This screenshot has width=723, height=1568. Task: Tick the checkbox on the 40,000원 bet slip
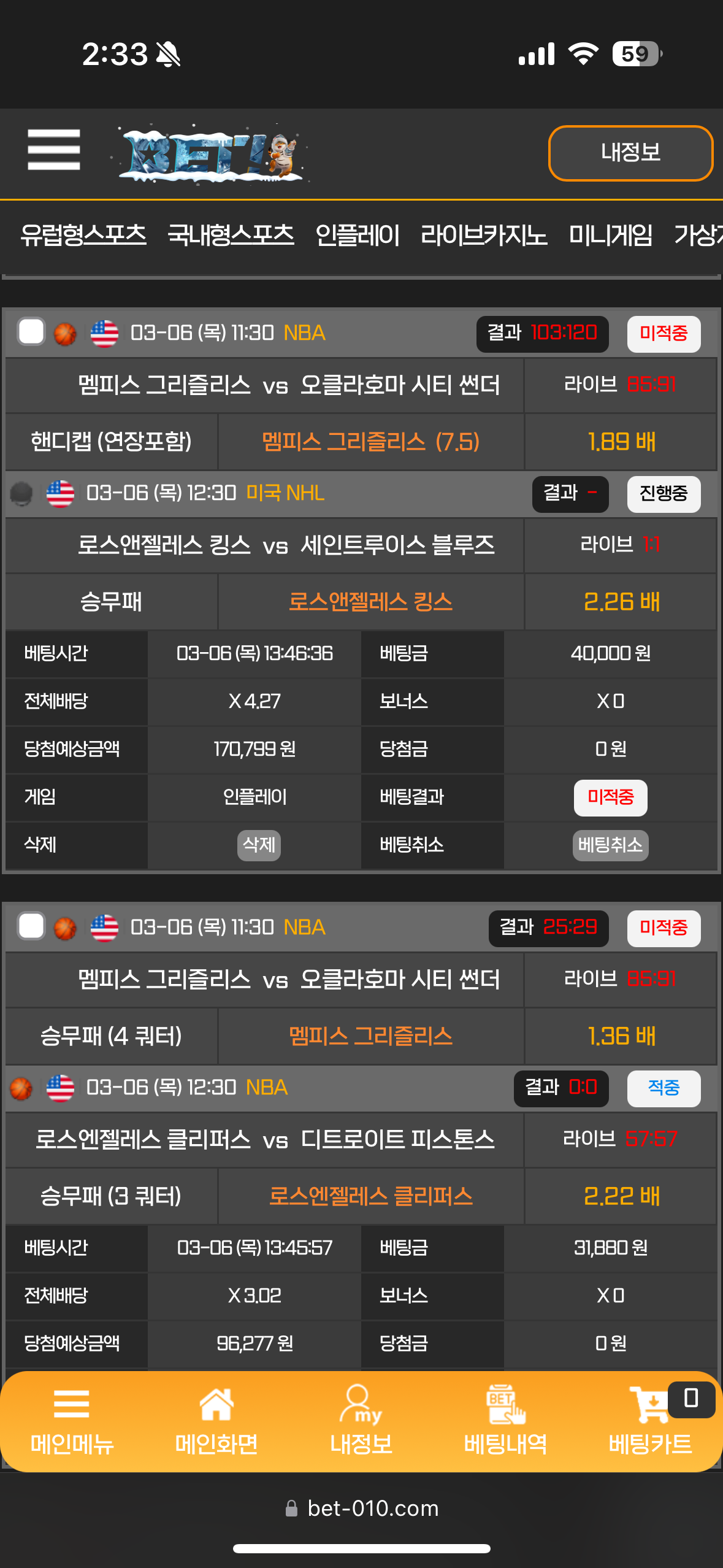pos(31,332)
